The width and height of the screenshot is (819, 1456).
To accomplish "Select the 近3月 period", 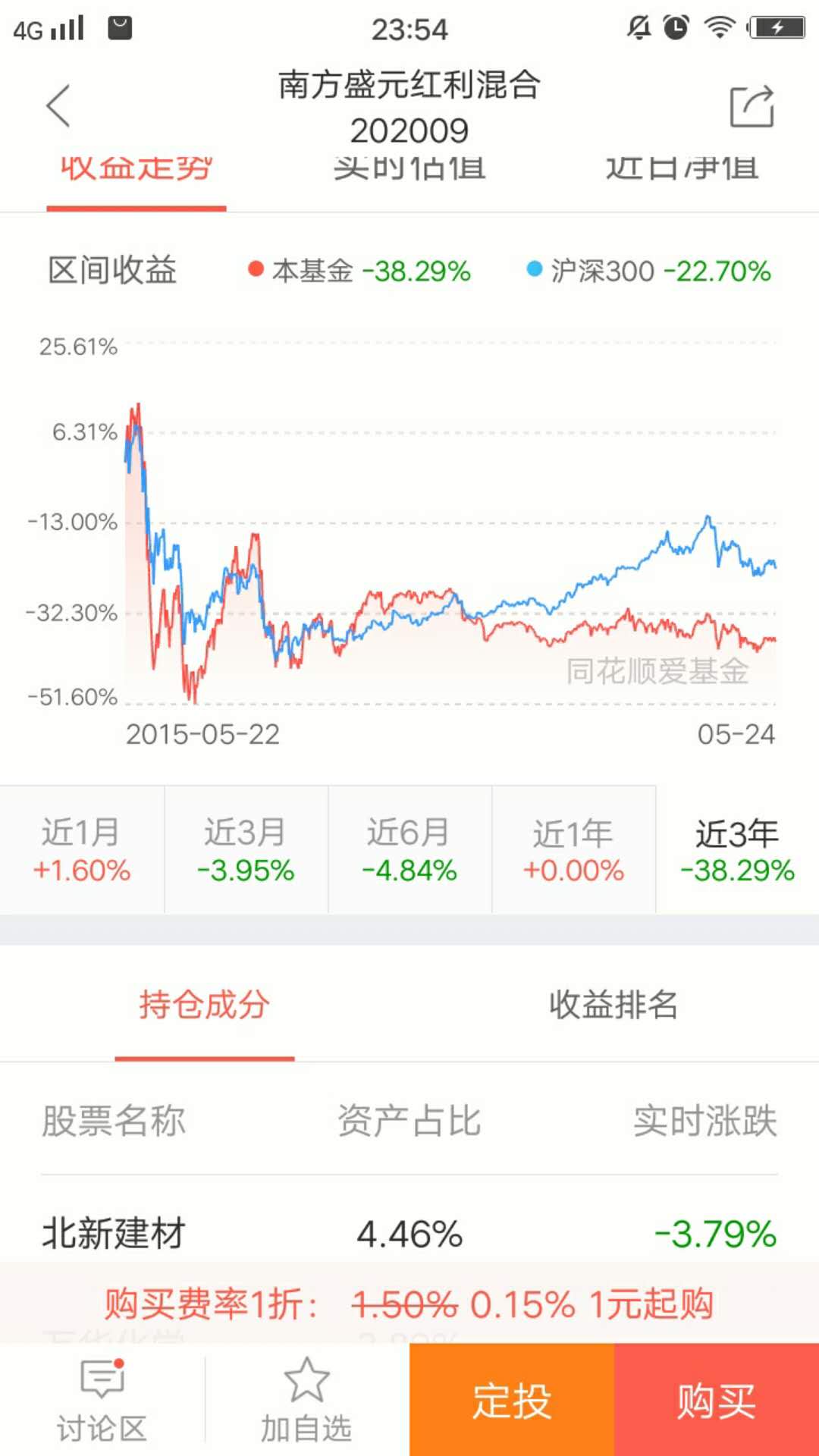I will click(246, 850).
